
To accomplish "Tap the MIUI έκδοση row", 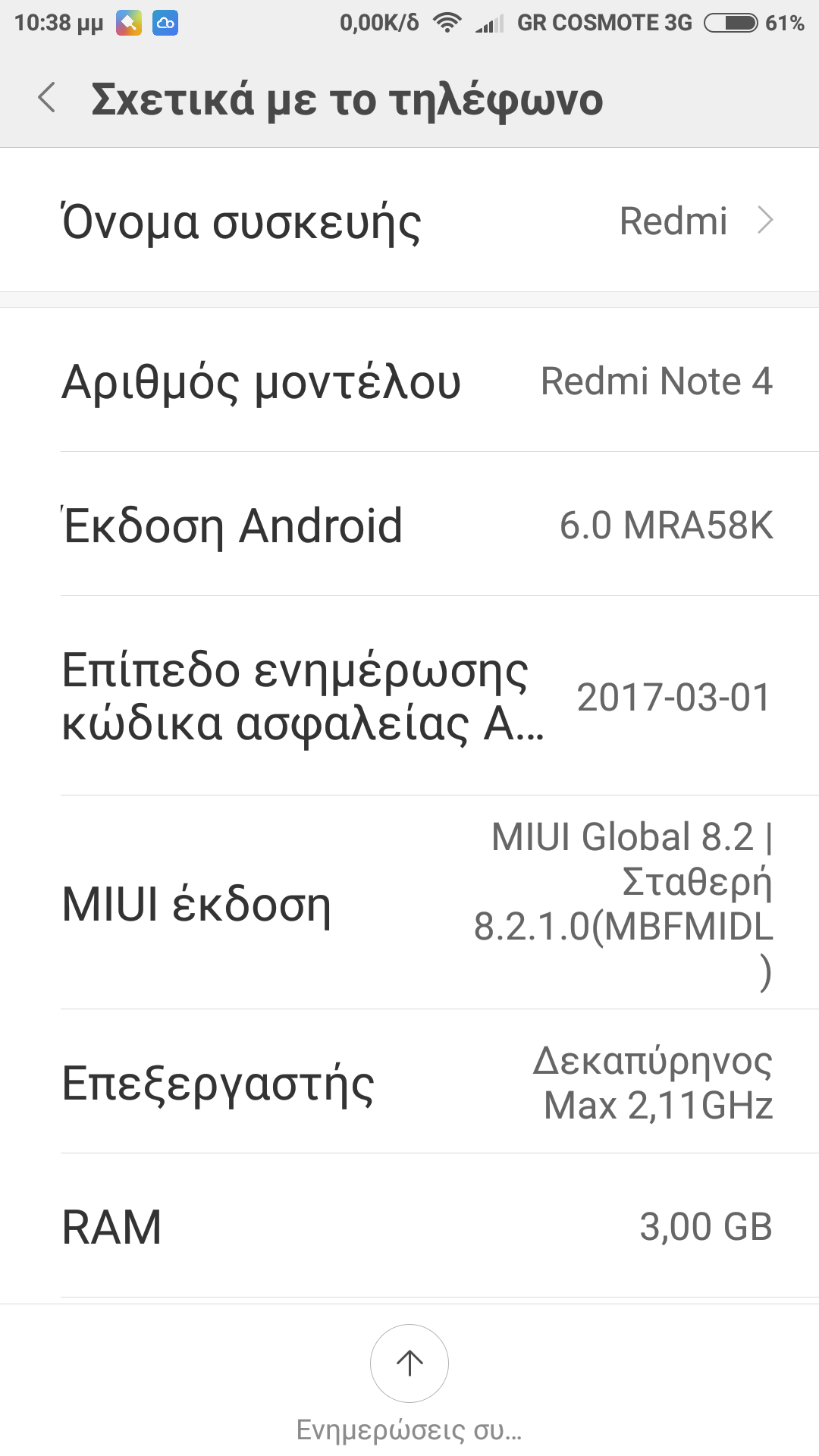I will tap(409, 903).
